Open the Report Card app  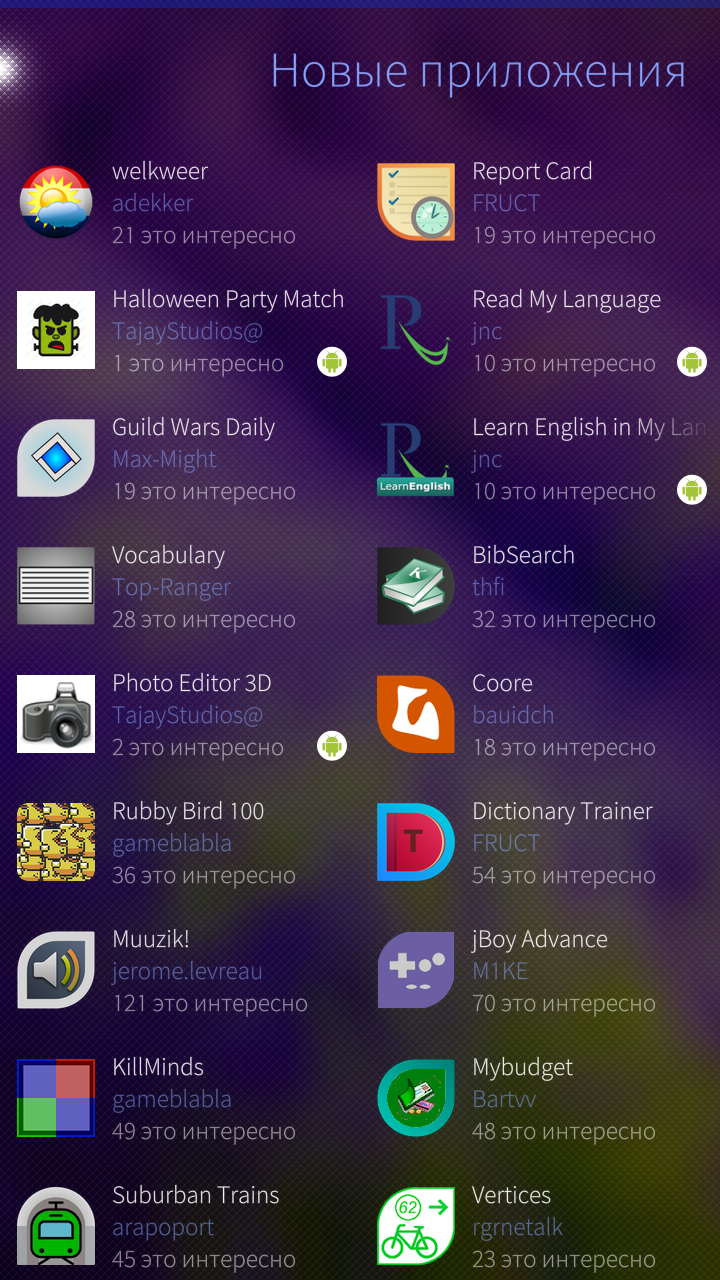point(540,203)
